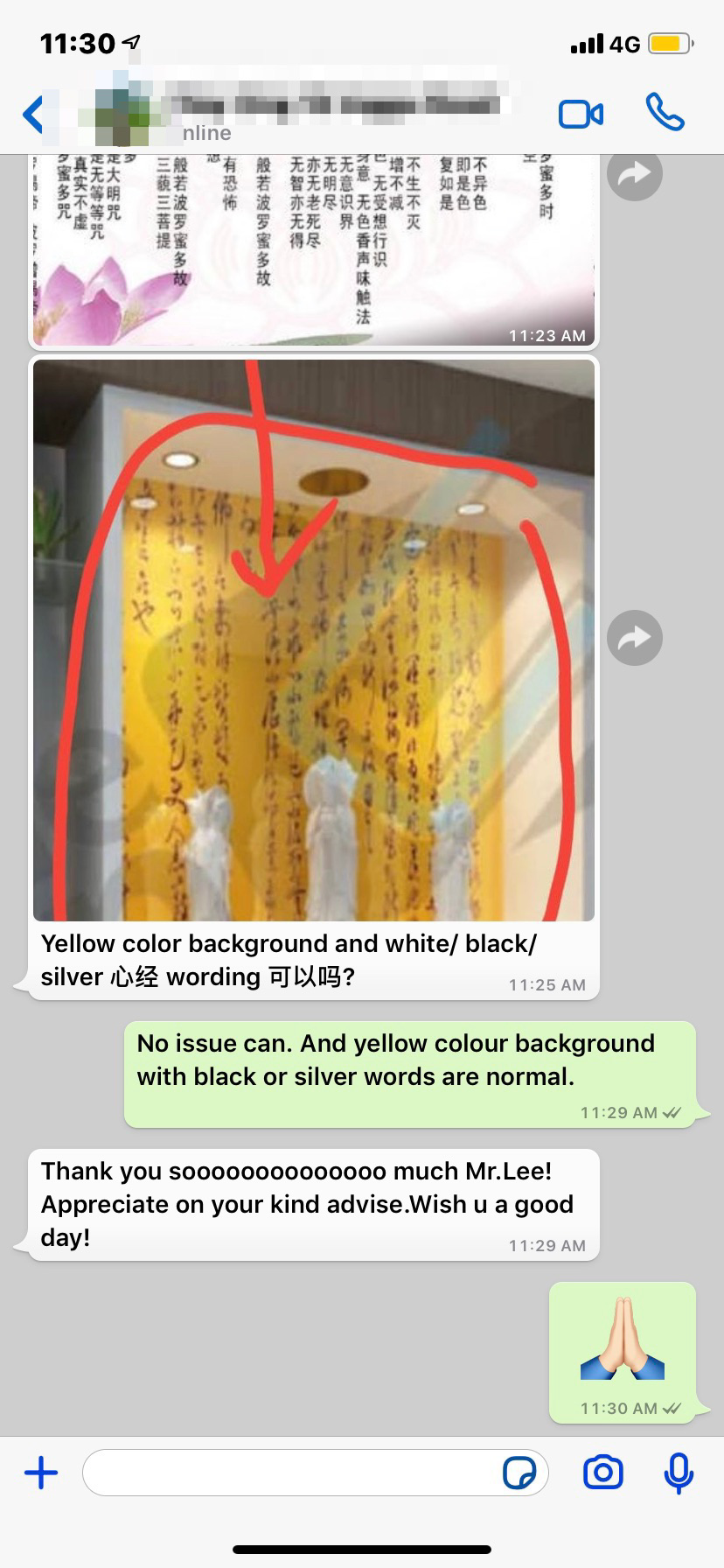Open the attachment plus menu
The image size is (724, 1568).
[x=41, y=1473]
